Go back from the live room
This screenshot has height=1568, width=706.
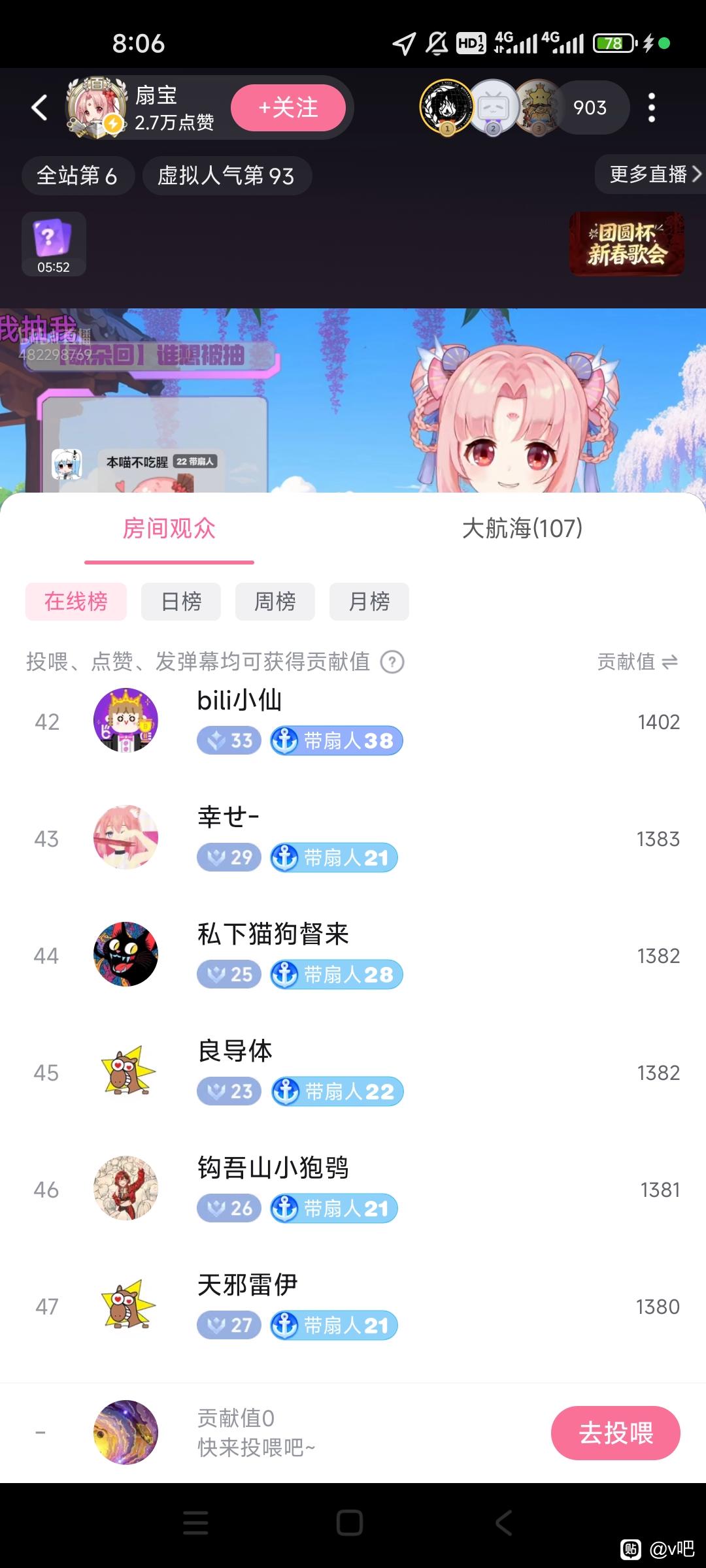click(x=40, y=108)
